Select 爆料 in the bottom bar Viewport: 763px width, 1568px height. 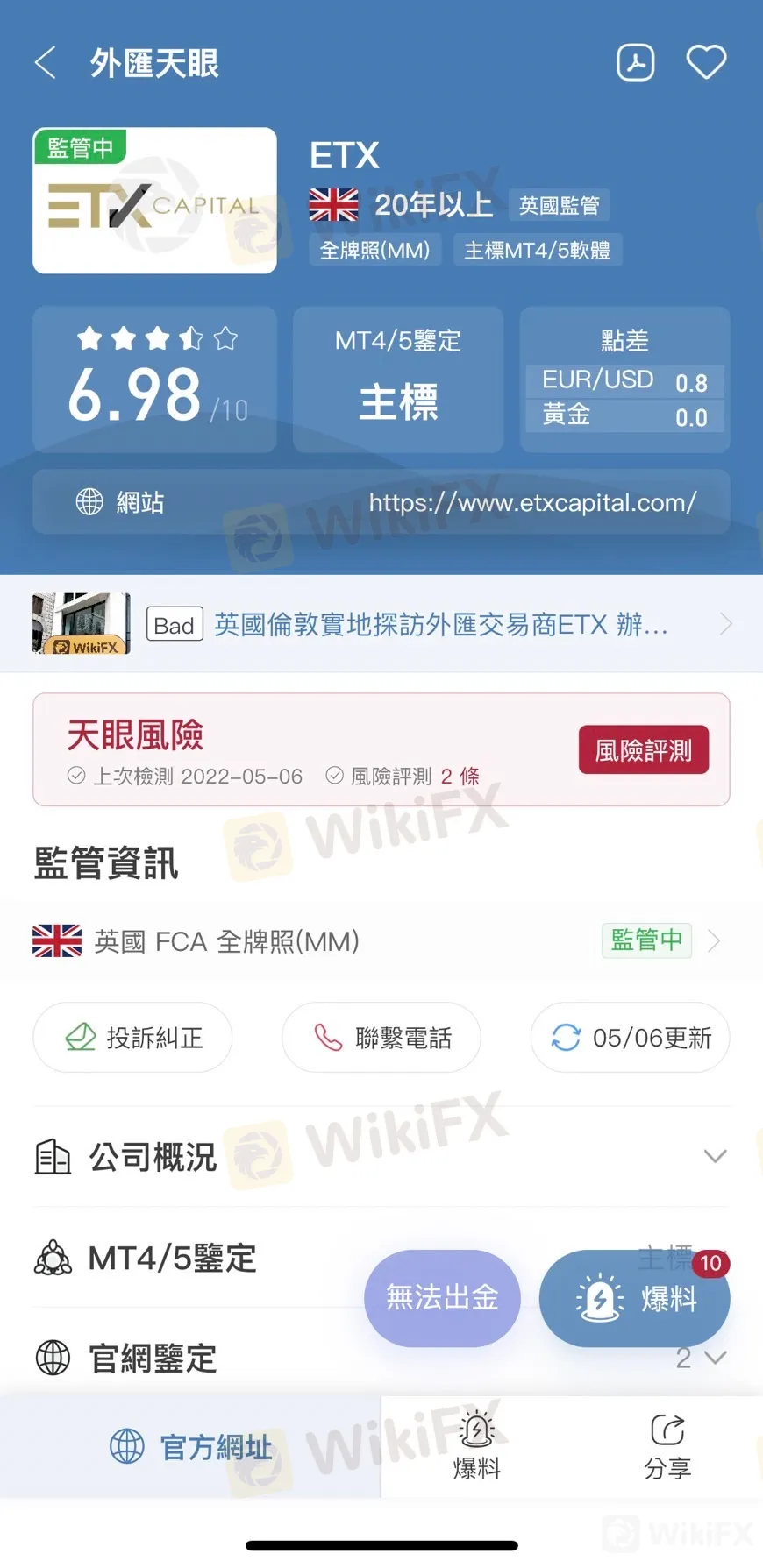(476, 1447)
